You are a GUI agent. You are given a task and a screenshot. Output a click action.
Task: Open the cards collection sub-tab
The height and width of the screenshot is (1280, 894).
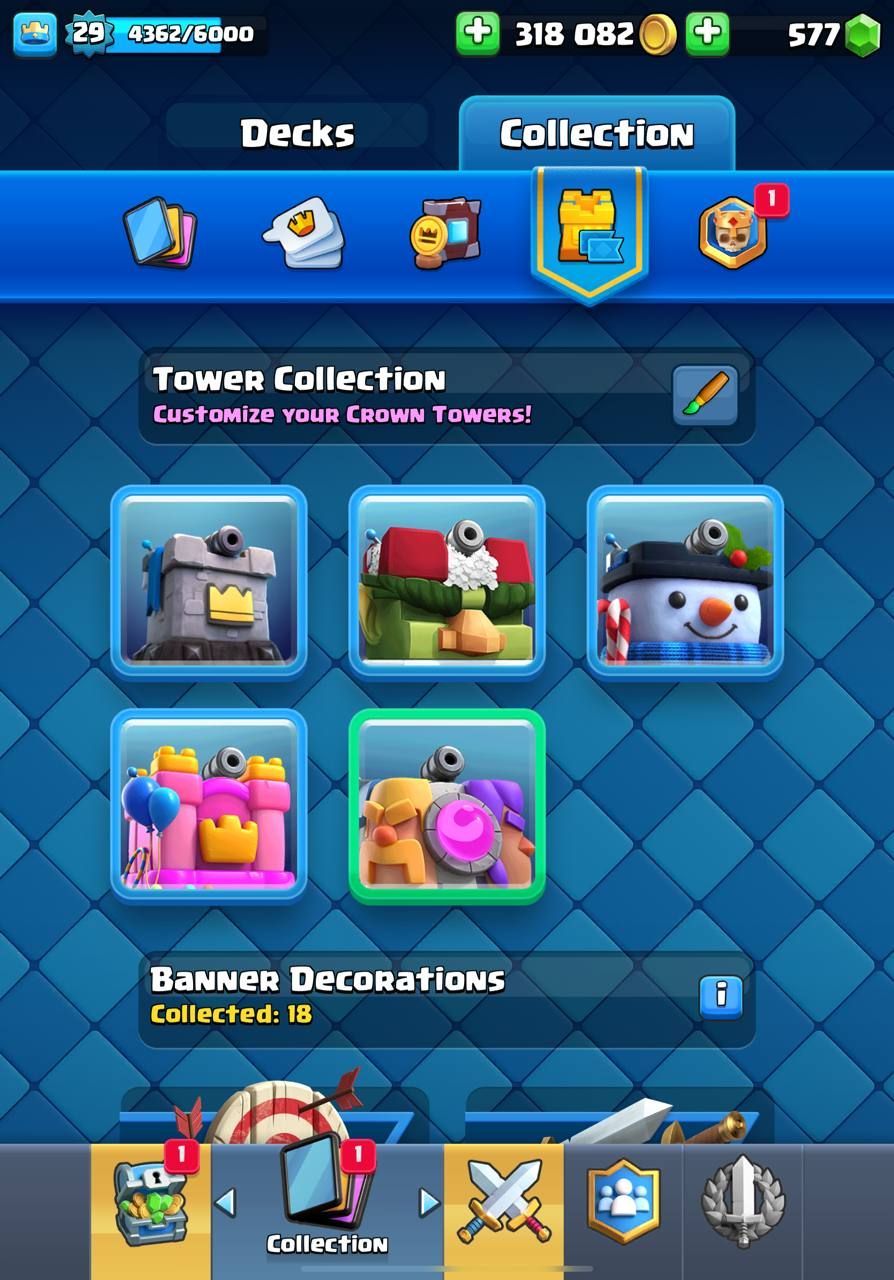(x=160, y=233)
